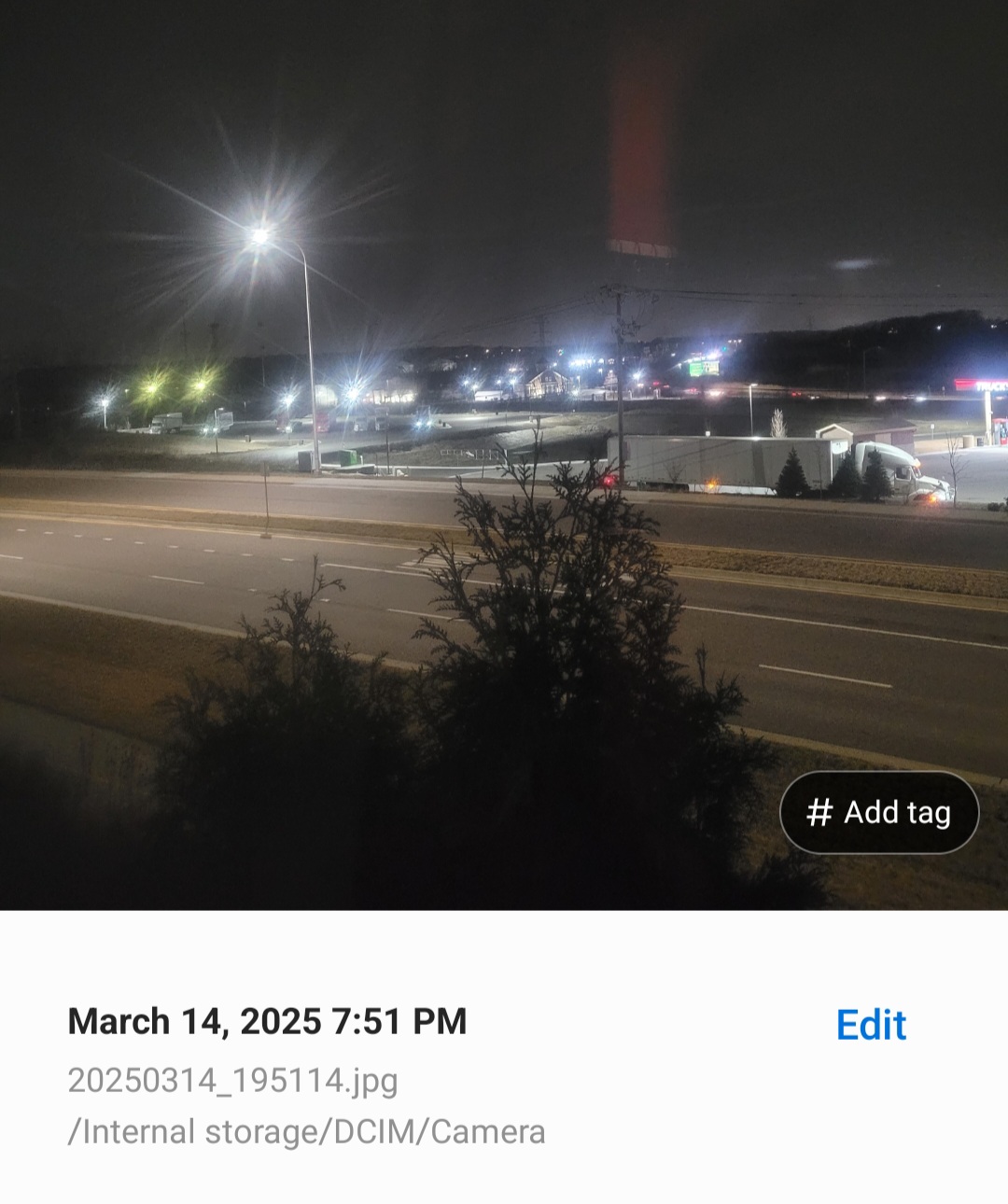Tap the Add tag button
The height and width of the screenshot is (1204, 1008).
pyautogui.click(x=878, y=812)
